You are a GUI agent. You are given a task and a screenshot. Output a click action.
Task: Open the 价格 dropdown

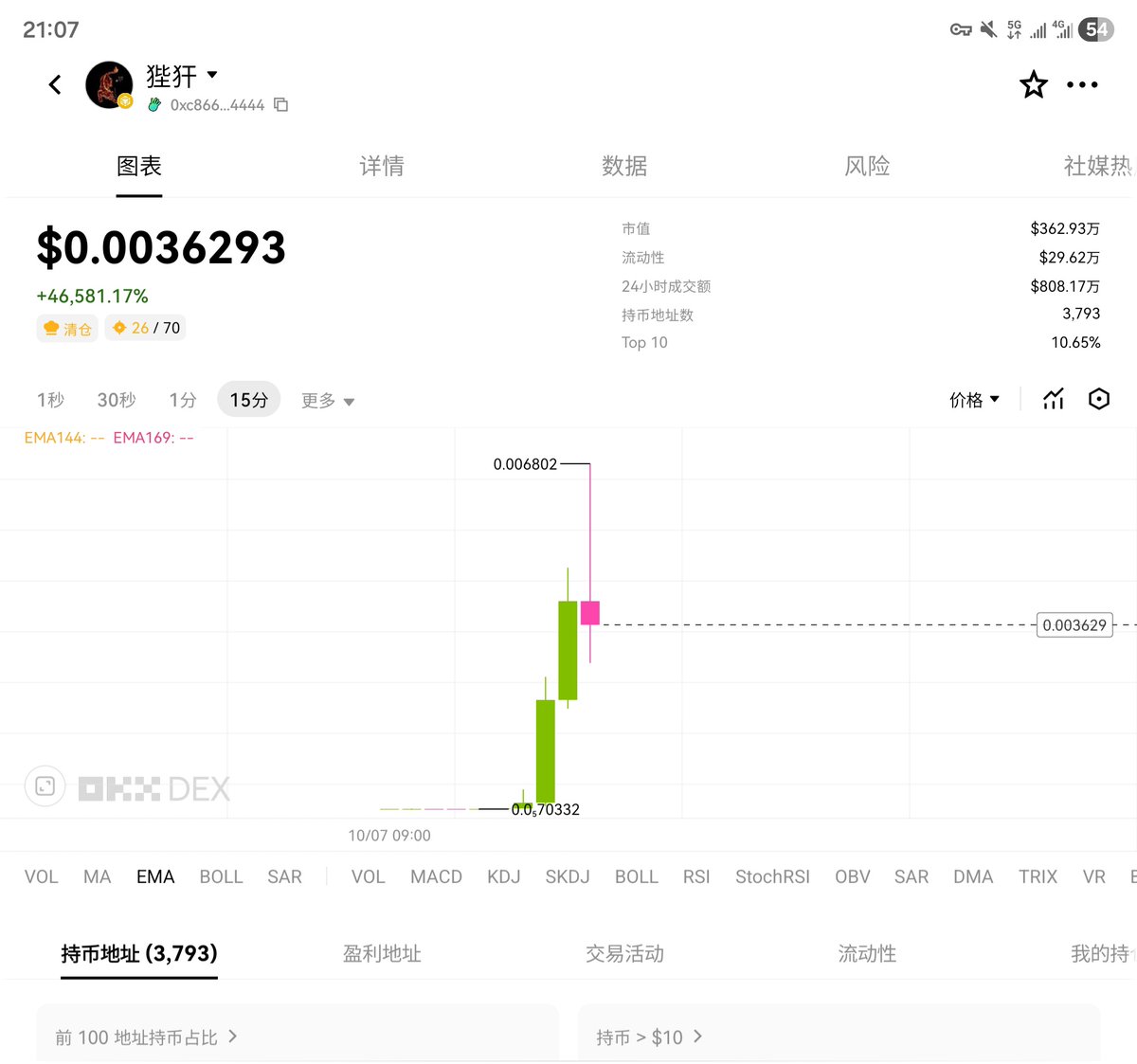[974, 400]
